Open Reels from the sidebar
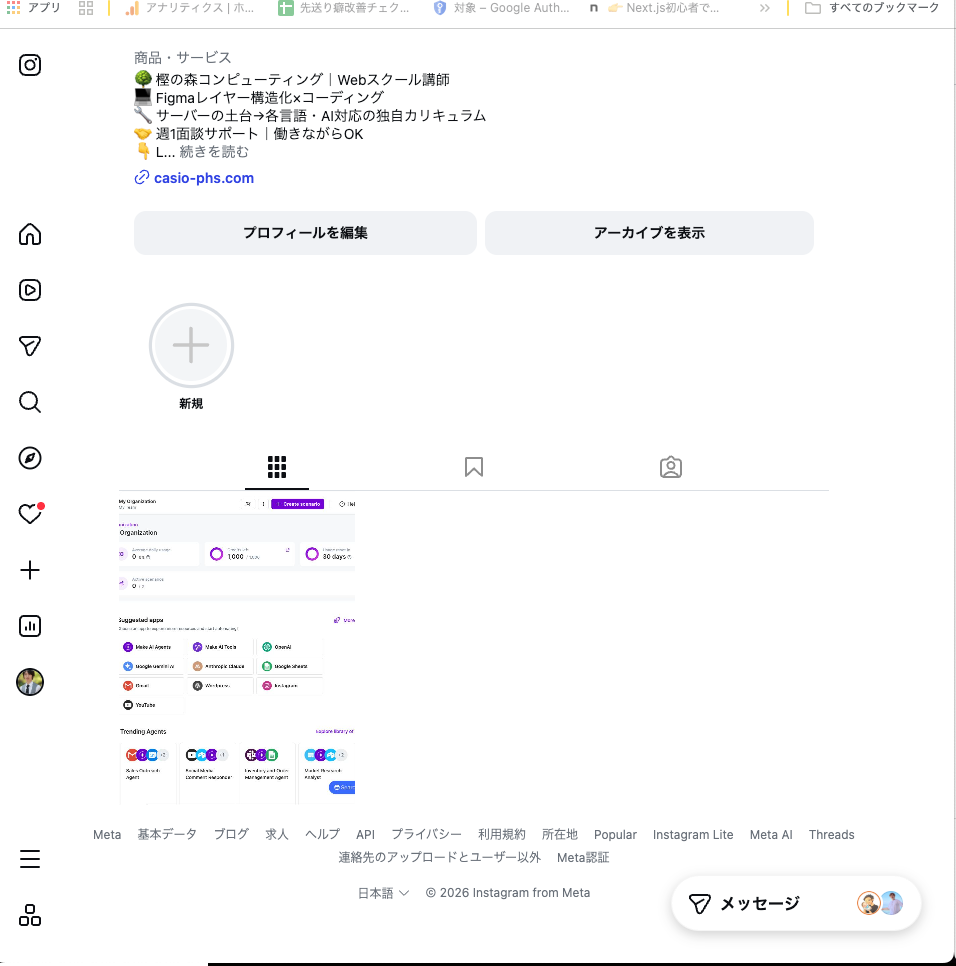This screenshot has height=966, width=956. [30, 290]
